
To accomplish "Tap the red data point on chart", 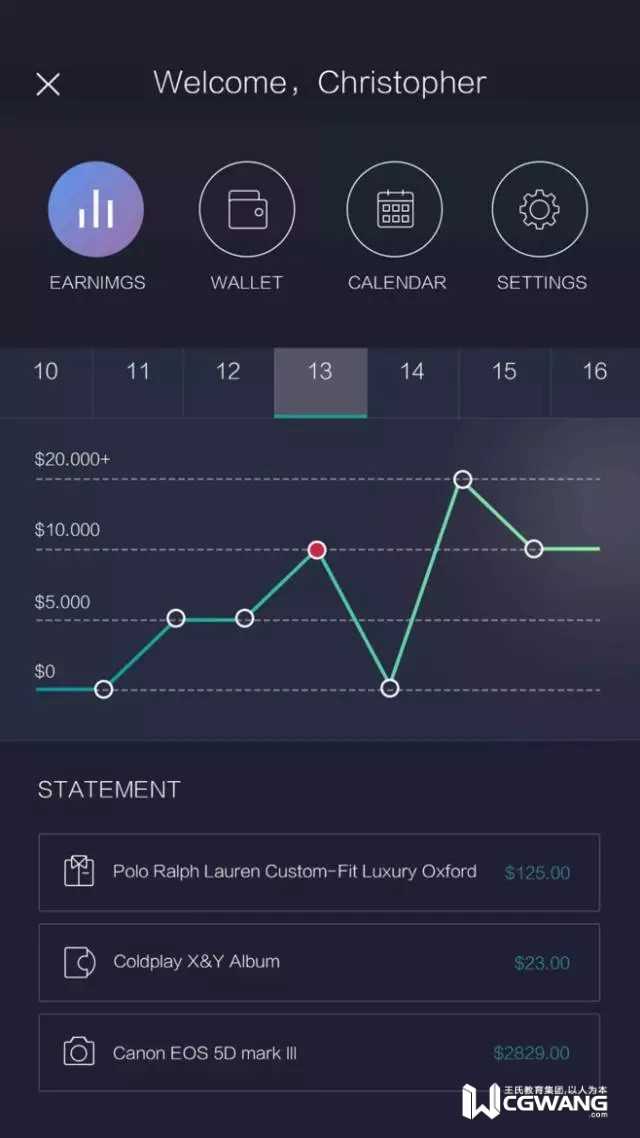I will pos(317,550).
